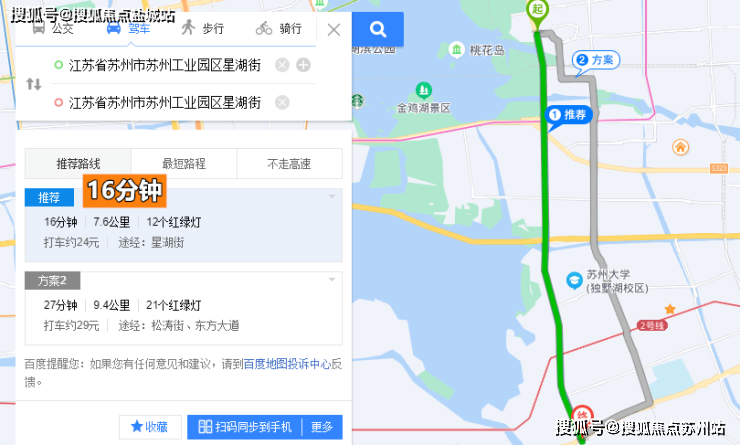Viewport: 740px width, 445px height.
Task: Save route with the 收藏 button
Action: click(x=149, y=427)
